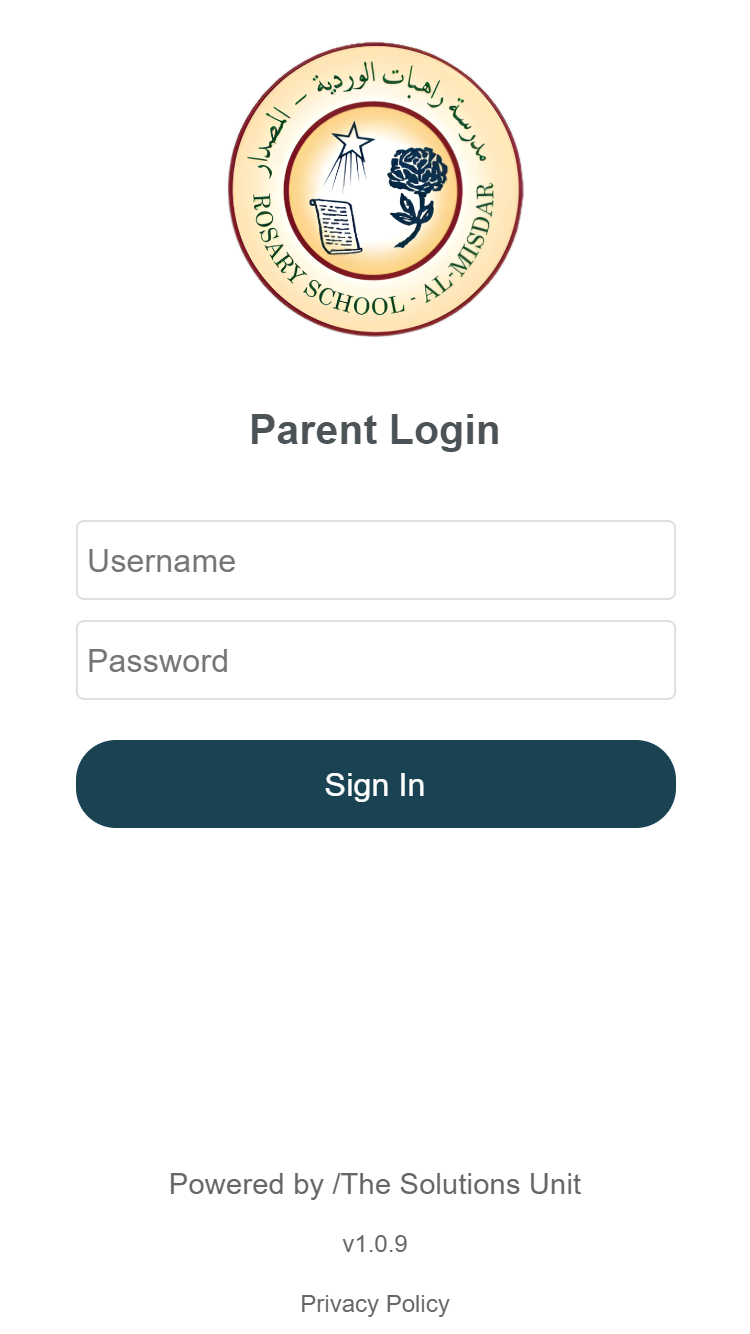The width and height of the screenshot is (750, 1334).
Task: Tap the Sign In button
Action: click(x=375, y=784)
